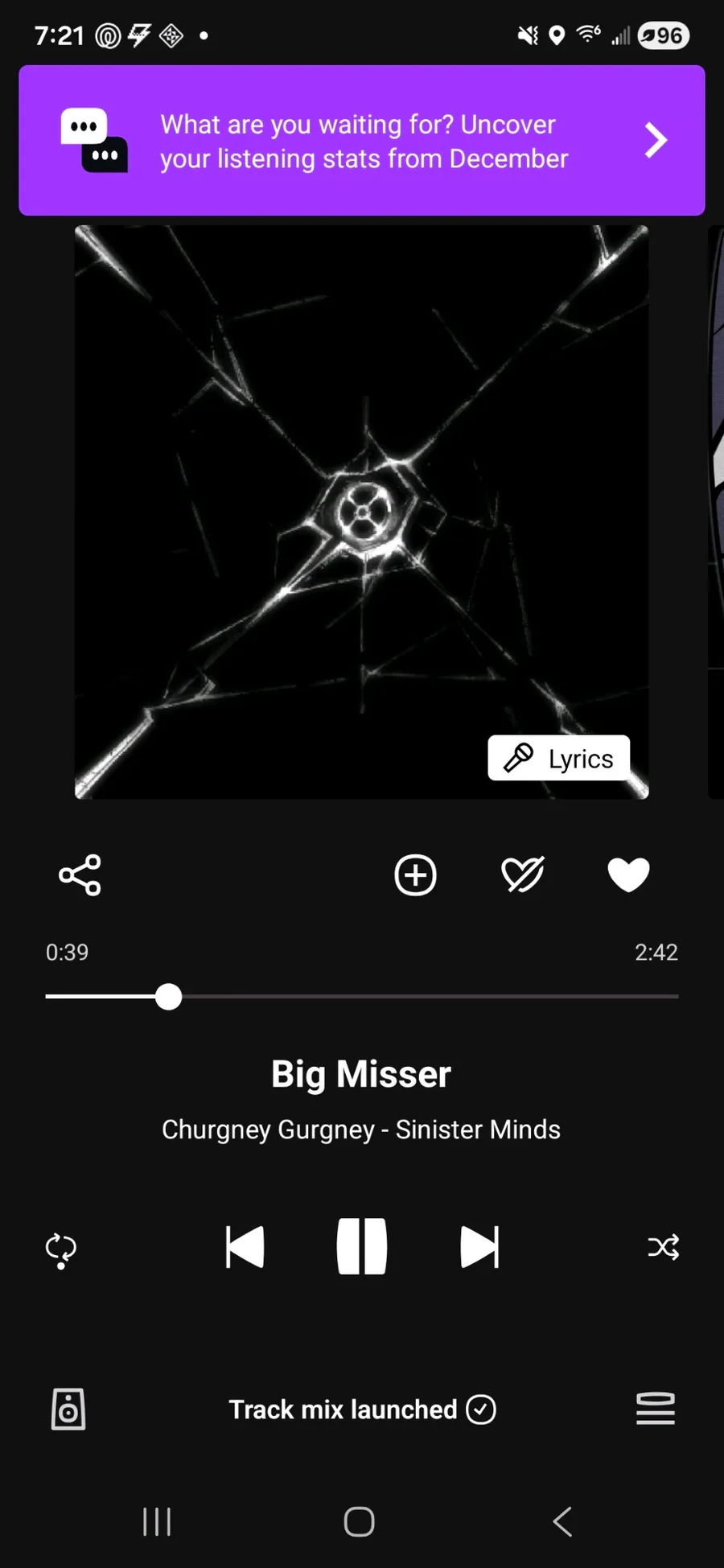Viewport: 724px width, 1568px height.
Task: Go back to the previous track
Action: click(x=245, y=1247)
